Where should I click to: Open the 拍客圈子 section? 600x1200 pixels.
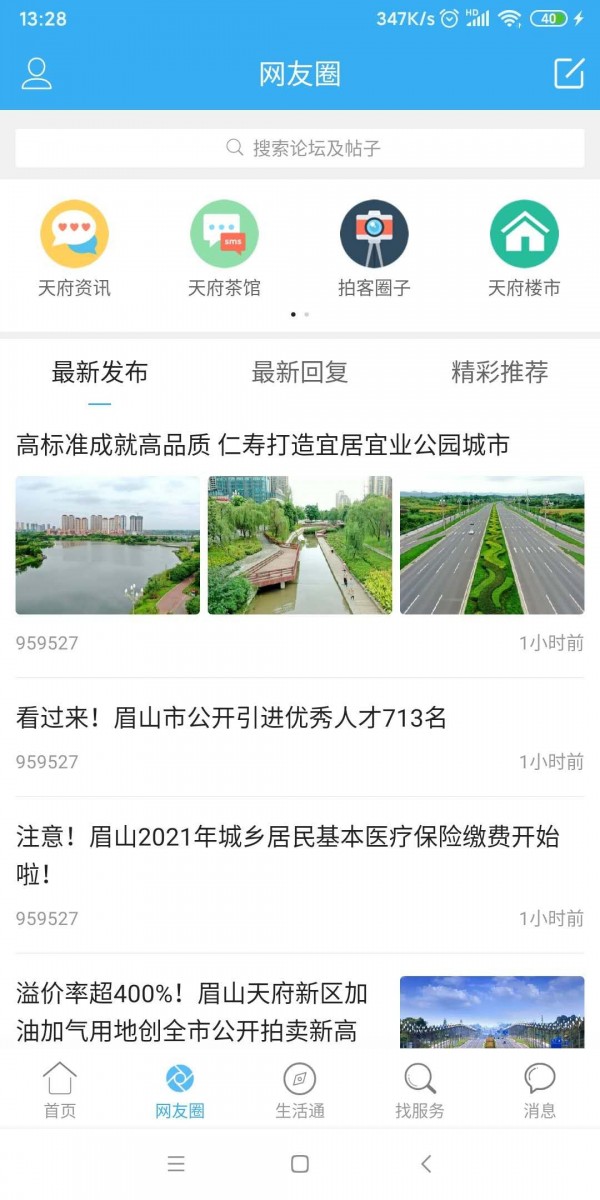(374, 249)
